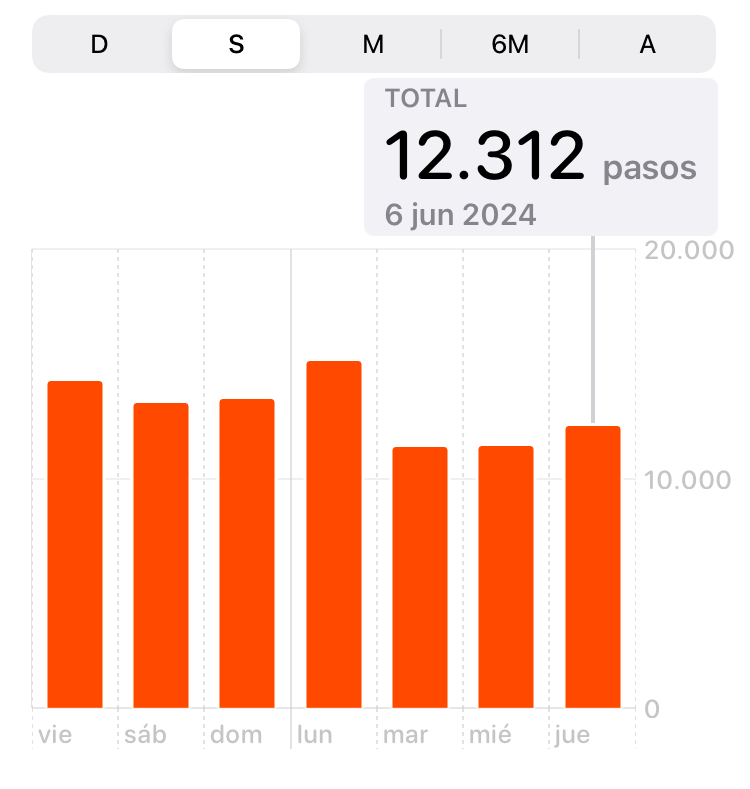Image resolution: width=750 pixels, height=789 pixels.
Task: Switch to the A yearly view
Action: click(x=647, y=44)
